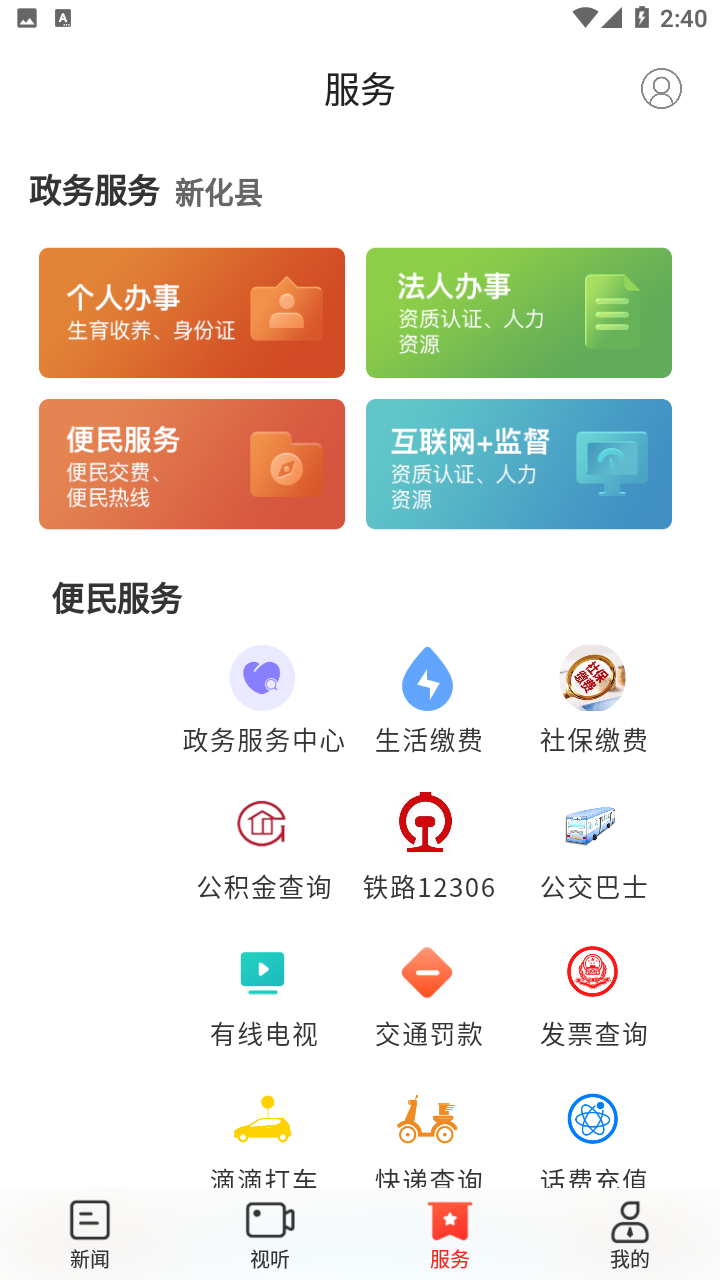
Task: Select the 快递查询 express delivery icon
Action: pos(427,1120)
